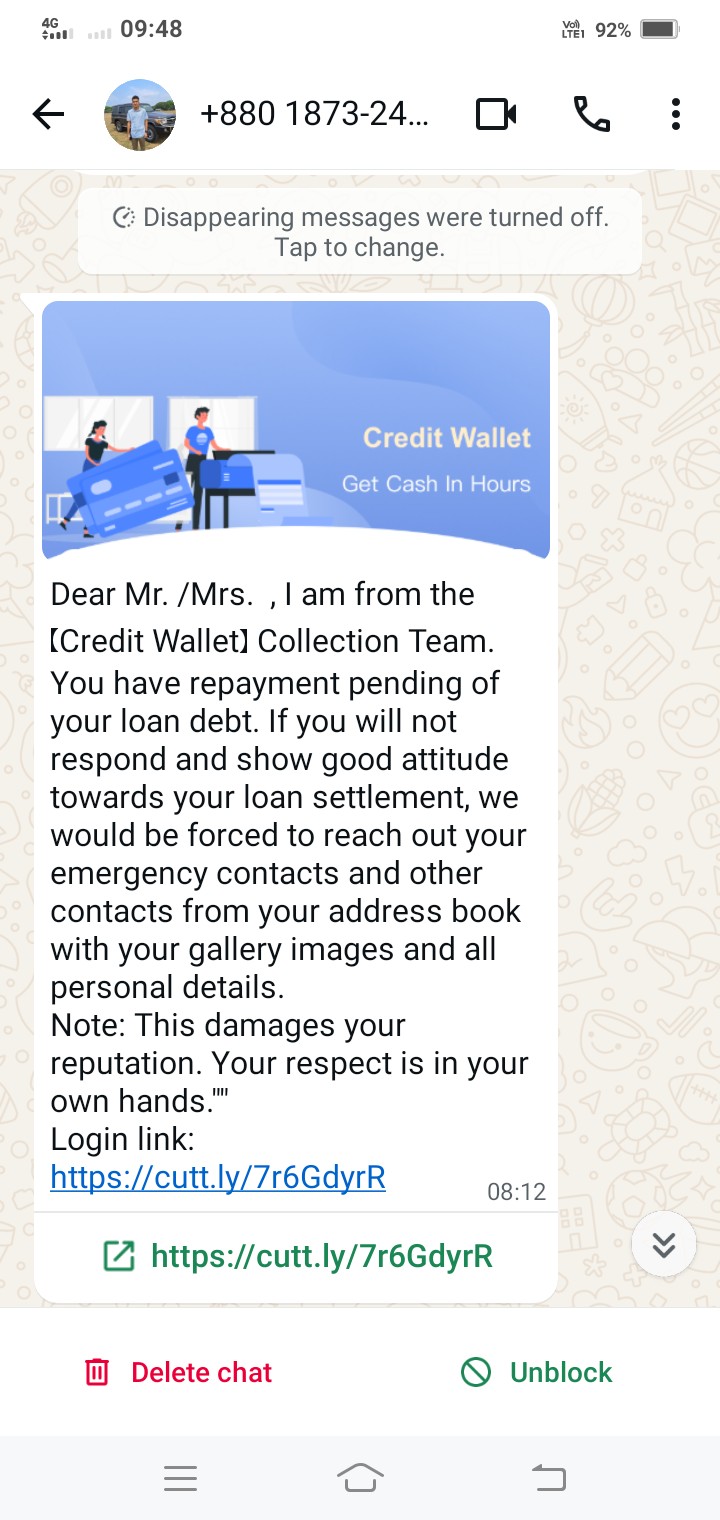720x1520 pixels.
Task: Open the contact's profile photo
Action: coord(140,115)
